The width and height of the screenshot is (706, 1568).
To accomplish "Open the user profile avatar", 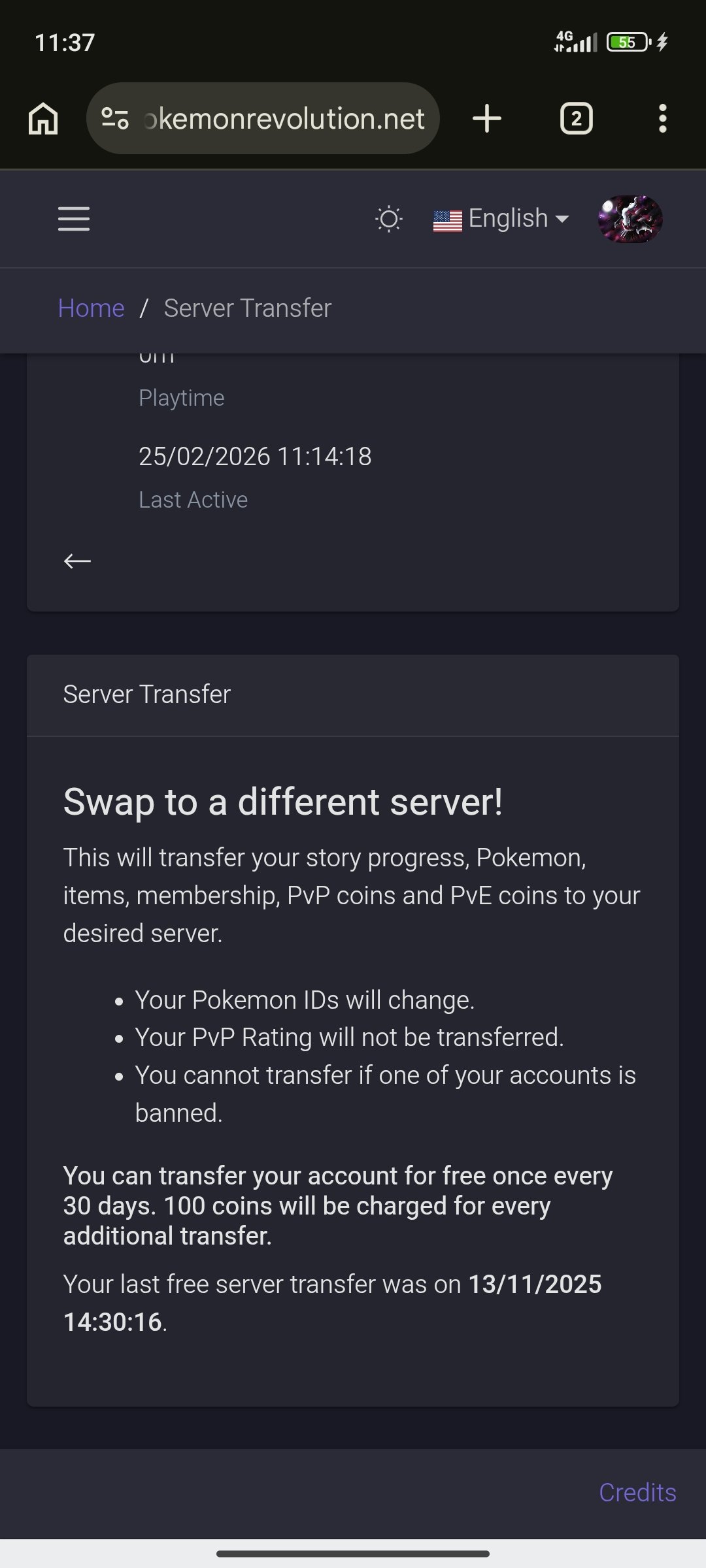I will pyautogui.click(x=630, y=219).
